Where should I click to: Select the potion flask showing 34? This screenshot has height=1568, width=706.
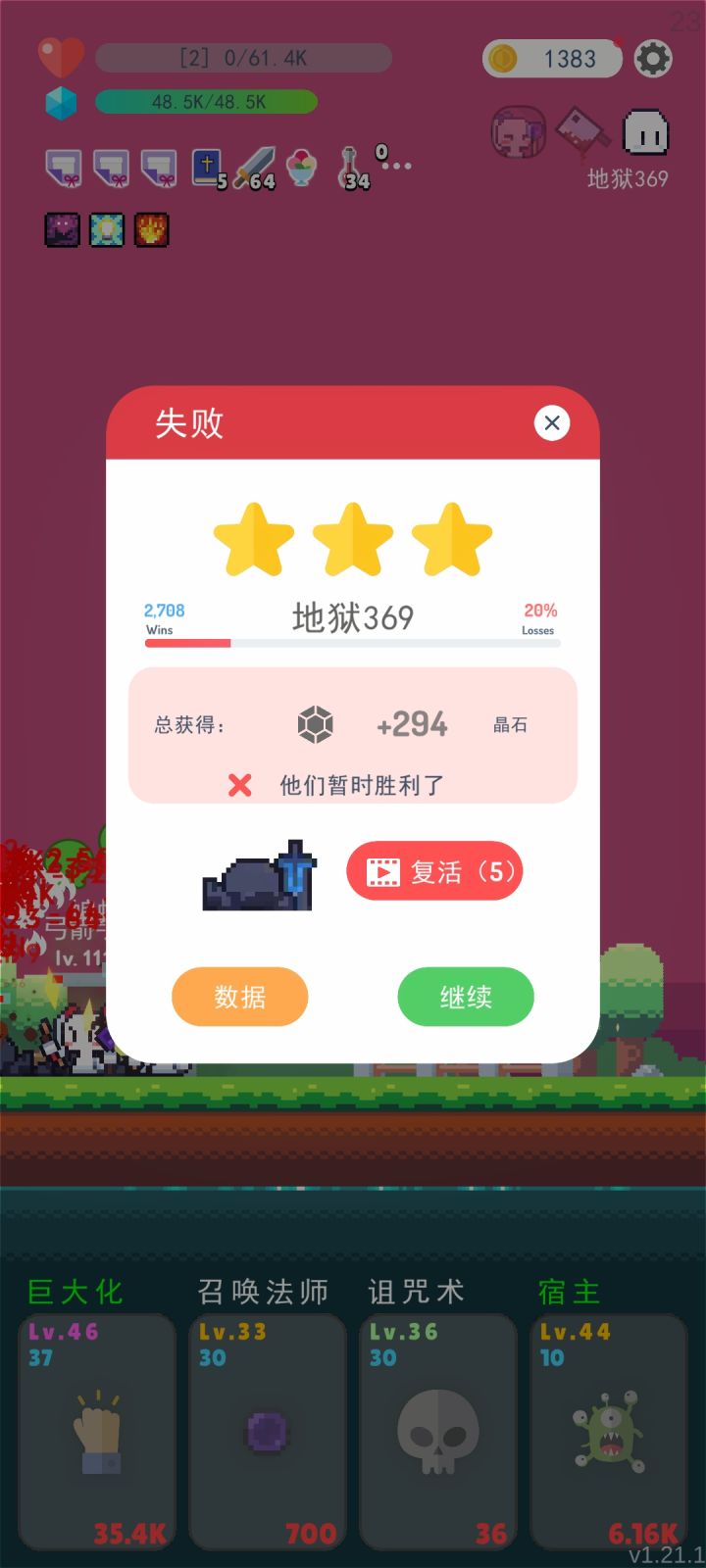pos(351,167)
